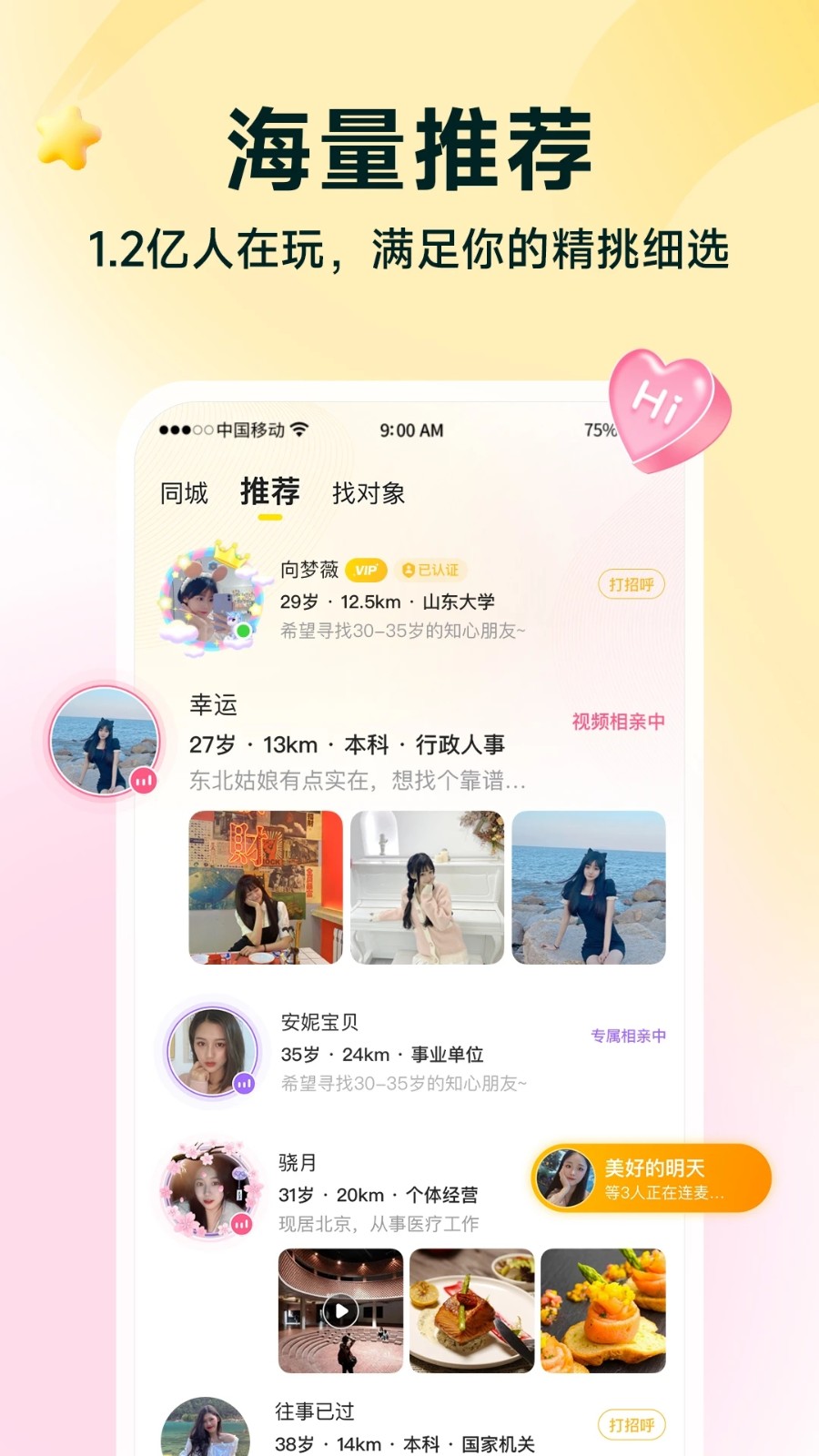Open 幸运's 视频相亲中 live session
This screenshot has width=819, height=1456.
click(617, 720)
